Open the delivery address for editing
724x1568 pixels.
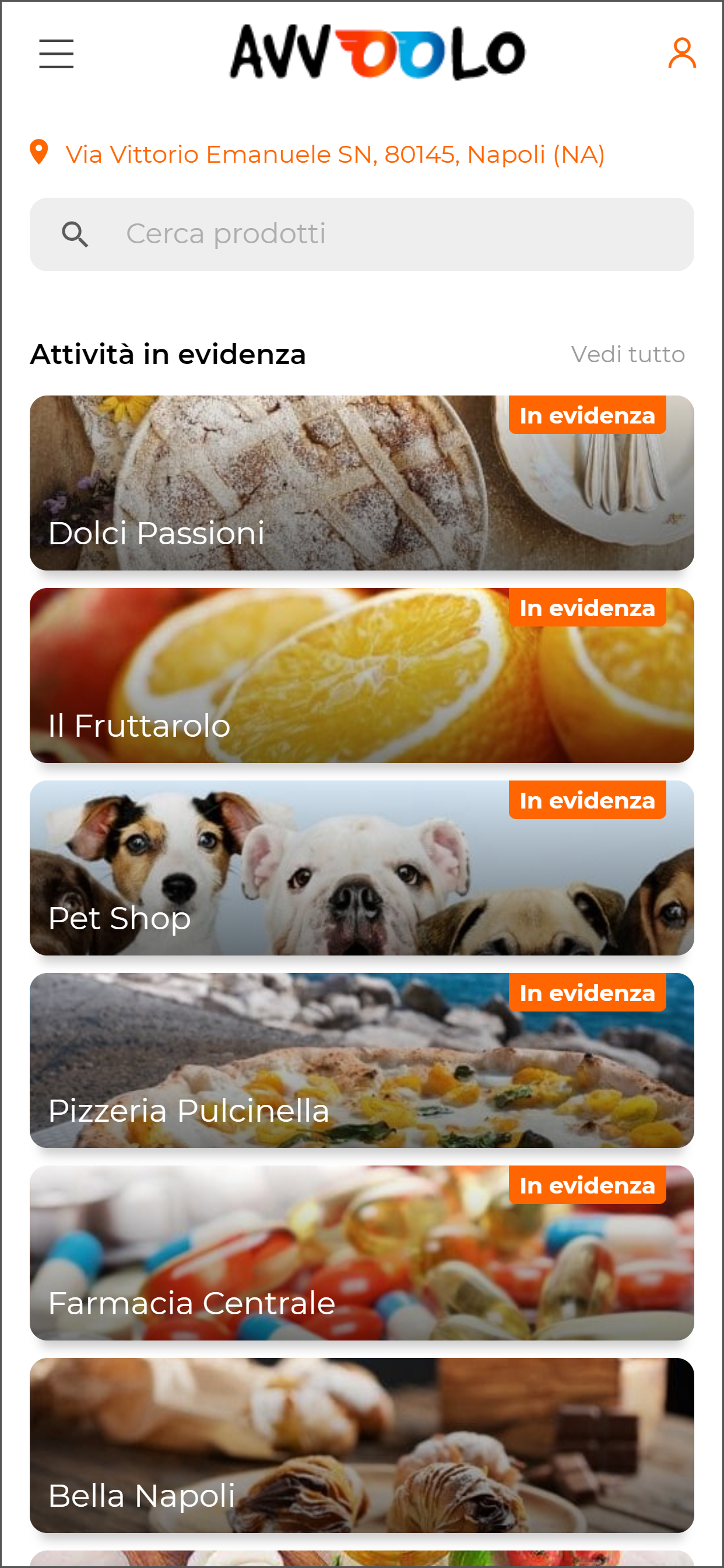point(335,154)
